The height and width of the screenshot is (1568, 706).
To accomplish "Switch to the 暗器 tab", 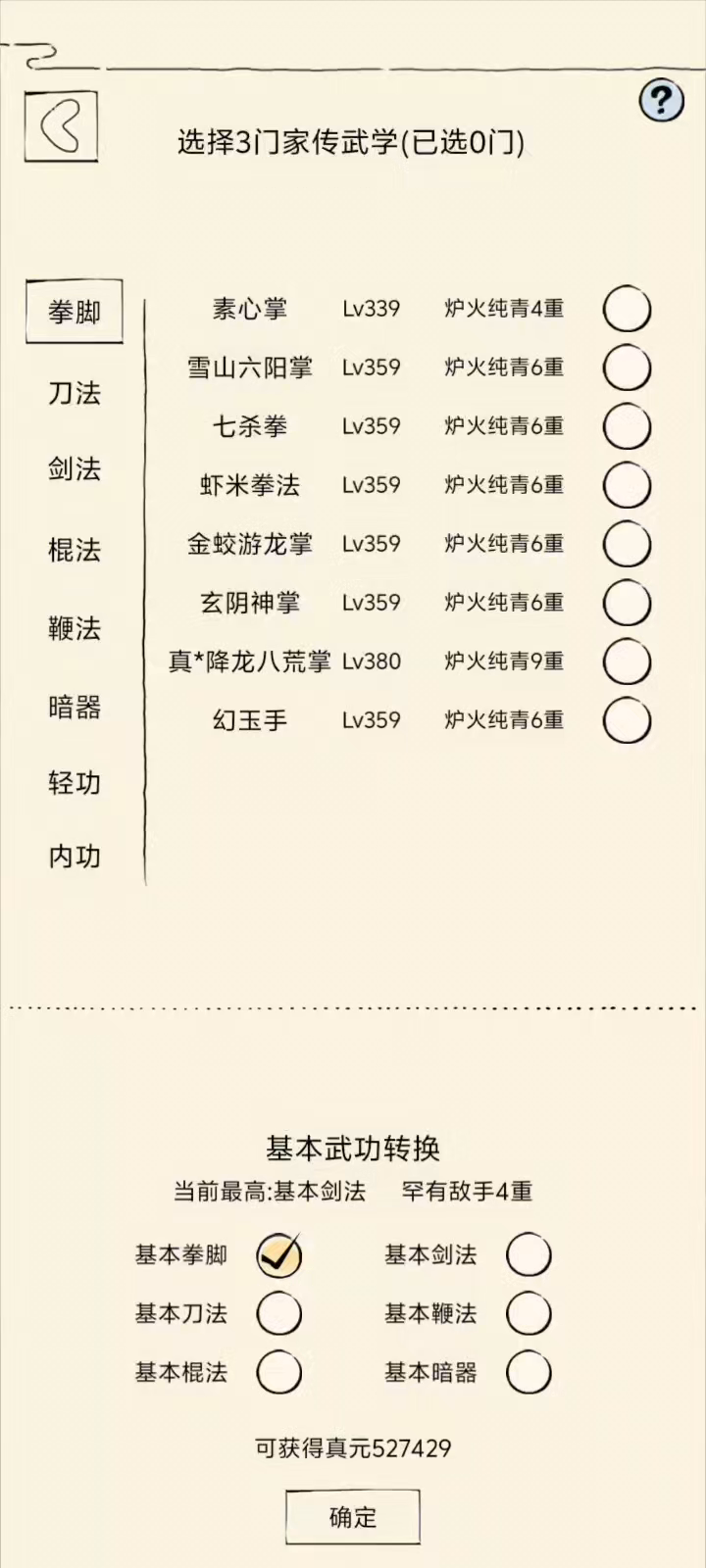I will click(75, 707).
